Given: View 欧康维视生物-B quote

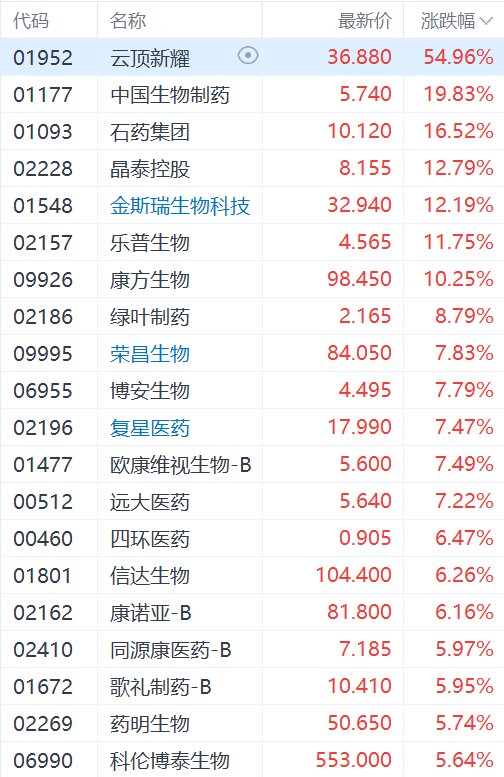Looking at the screenshot, I should click(x=252, y=464).
